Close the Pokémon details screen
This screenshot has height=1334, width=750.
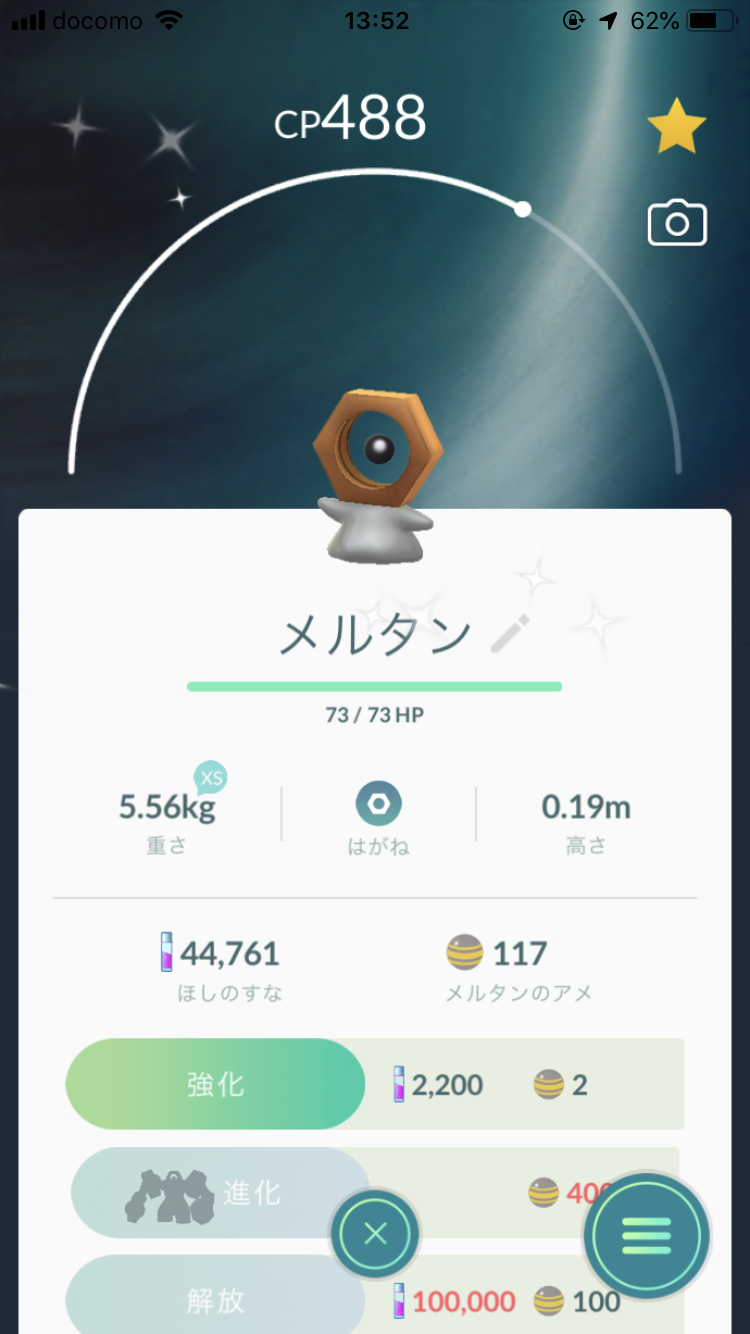375,1234
